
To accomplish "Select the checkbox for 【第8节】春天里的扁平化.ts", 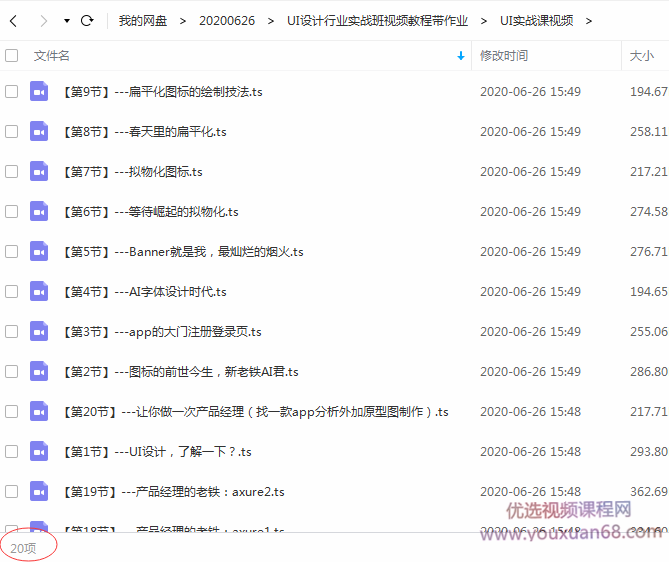I will [x=12, y=132].
